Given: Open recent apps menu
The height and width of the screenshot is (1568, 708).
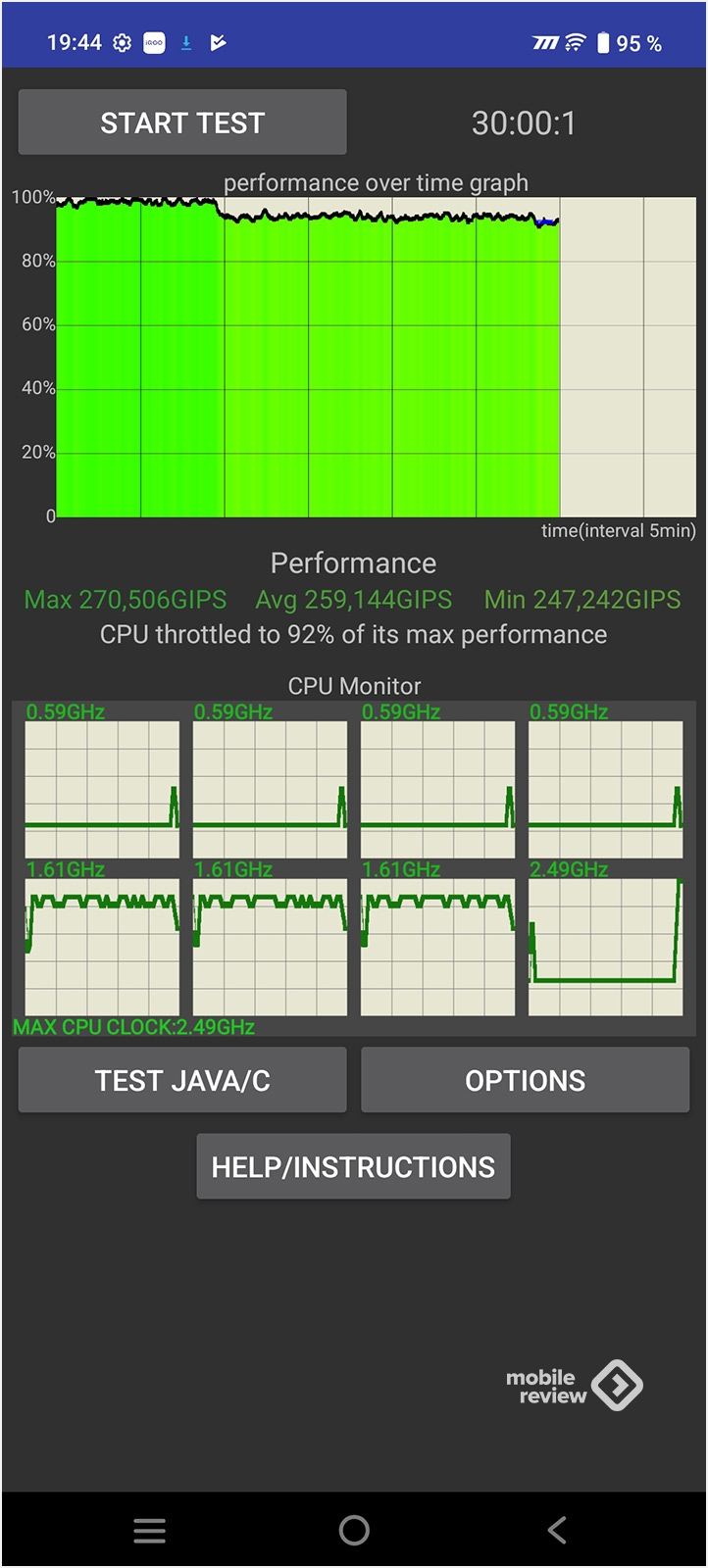Looking at the screenshot, I should coord(149,1530).
